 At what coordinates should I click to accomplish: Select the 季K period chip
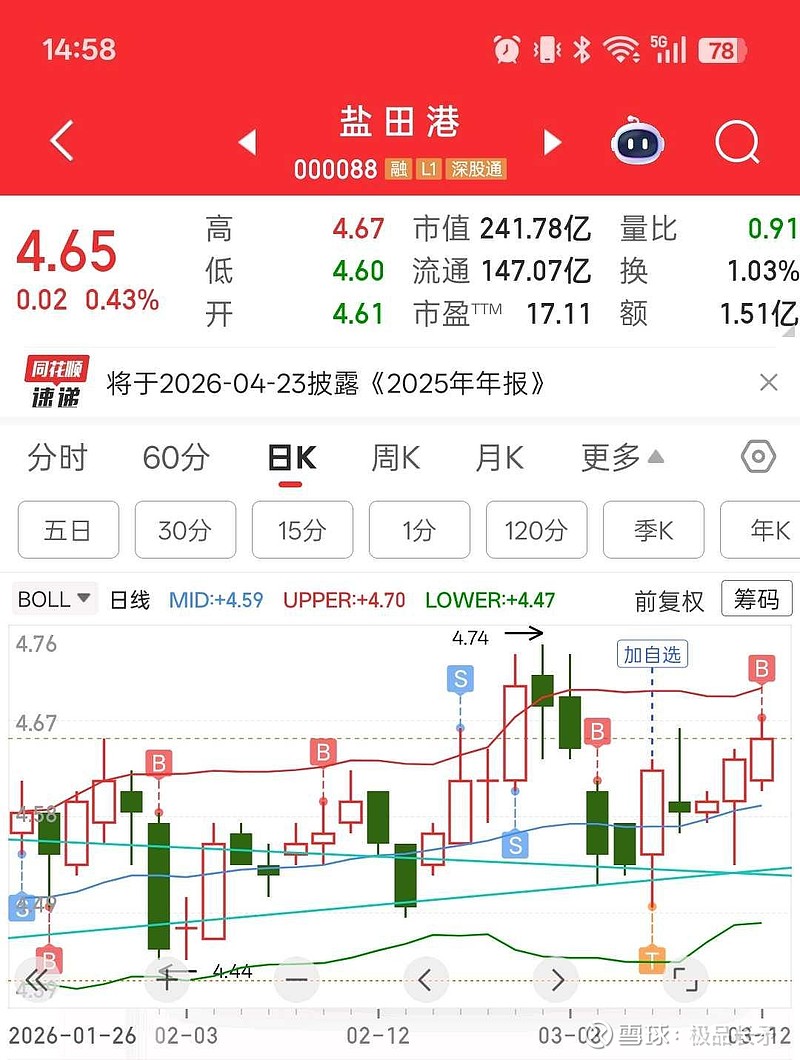coord(653,530)
